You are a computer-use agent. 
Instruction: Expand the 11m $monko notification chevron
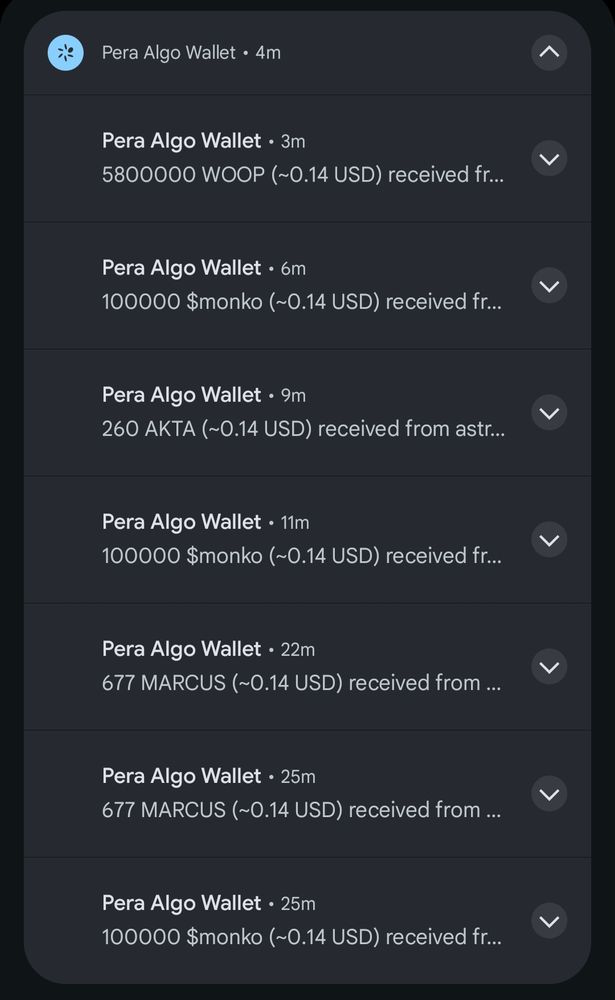pyautogui.click(x=549, y=540)
